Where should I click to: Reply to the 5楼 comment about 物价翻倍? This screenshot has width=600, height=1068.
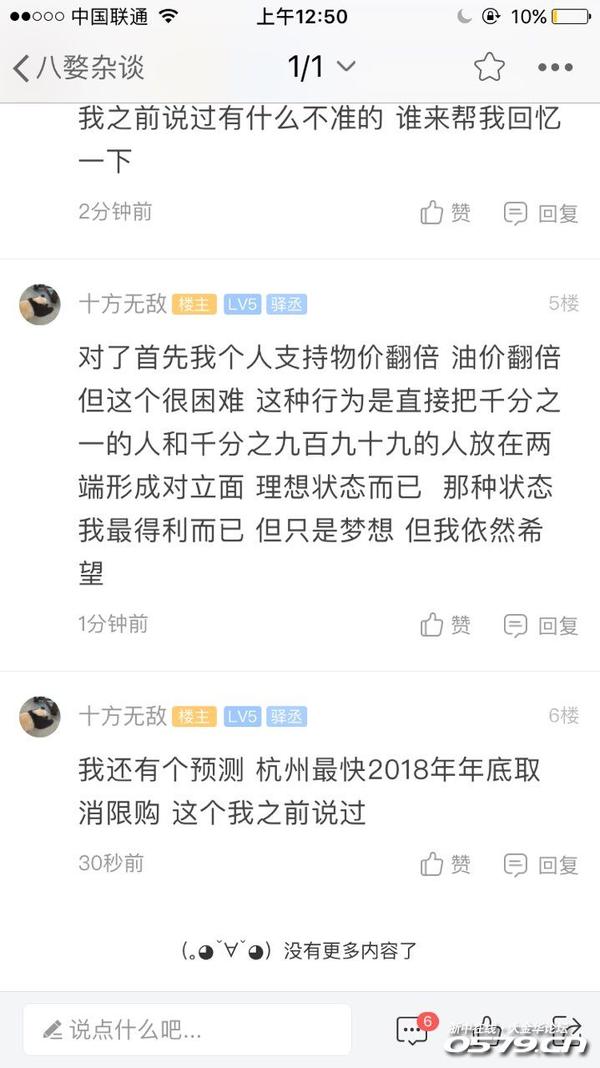click(x=541, y=625)
